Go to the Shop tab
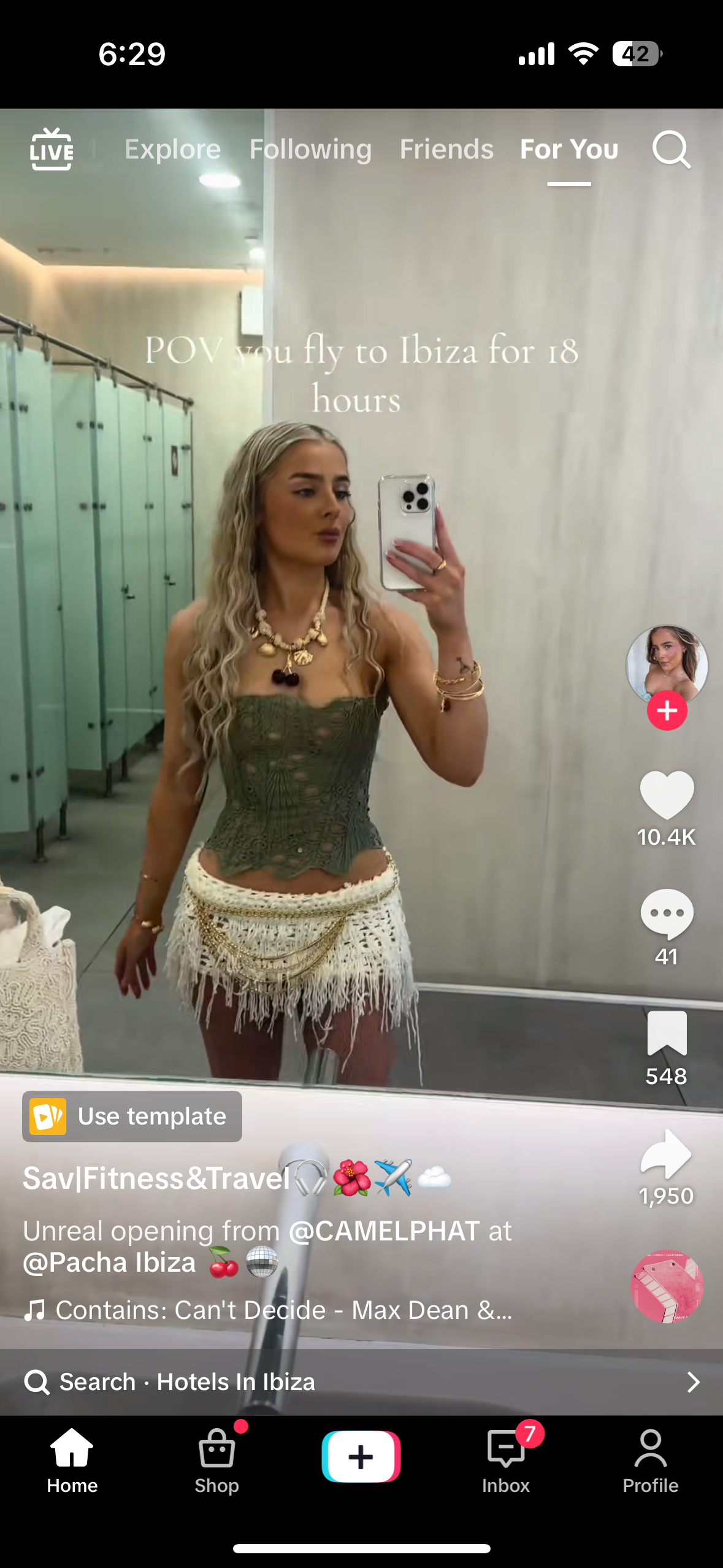This screenshot has height=1568, width=723. coord(216,1459)
